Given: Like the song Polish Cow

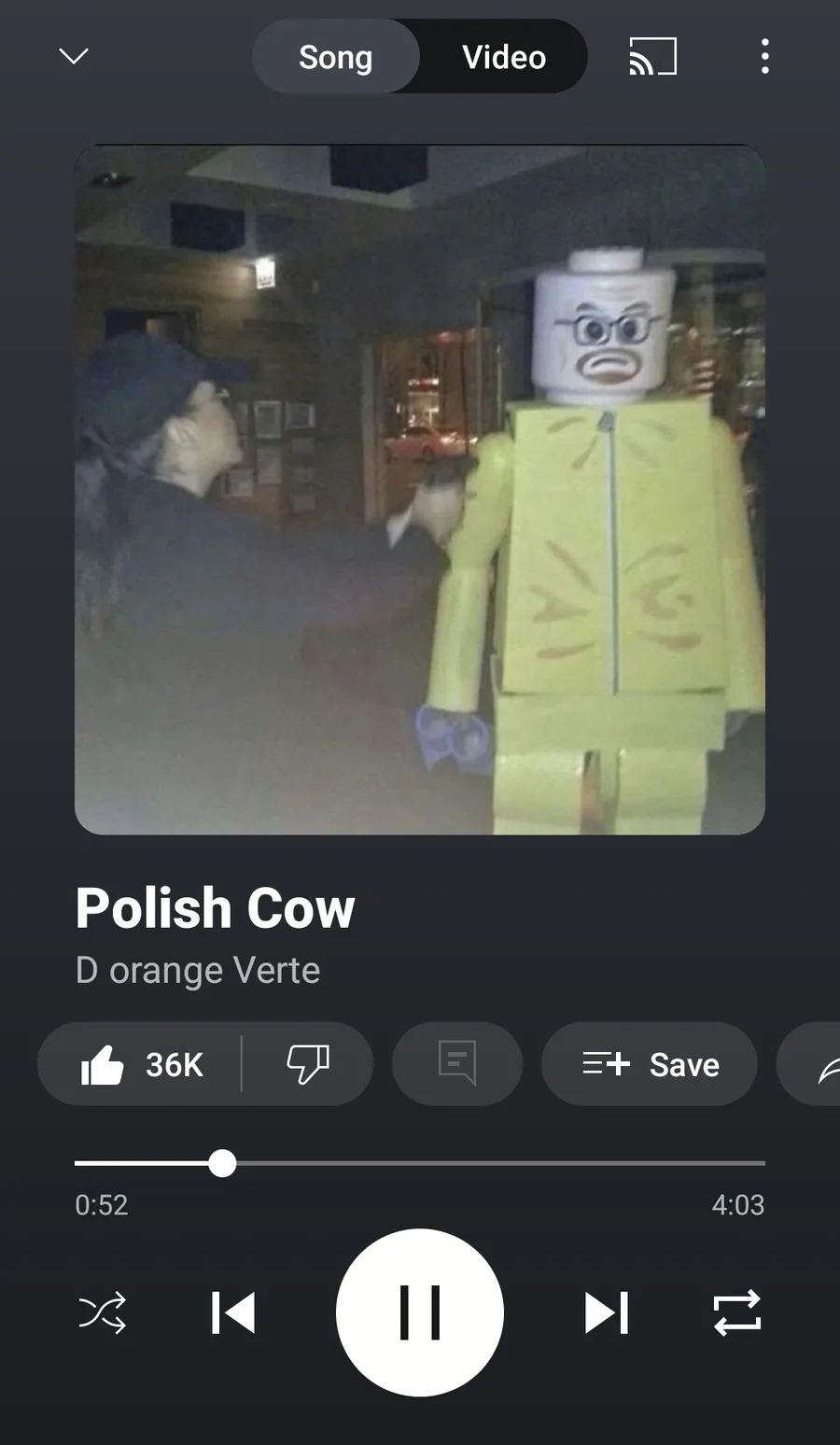Looking at the screenshot, I should click(142, 1064).
